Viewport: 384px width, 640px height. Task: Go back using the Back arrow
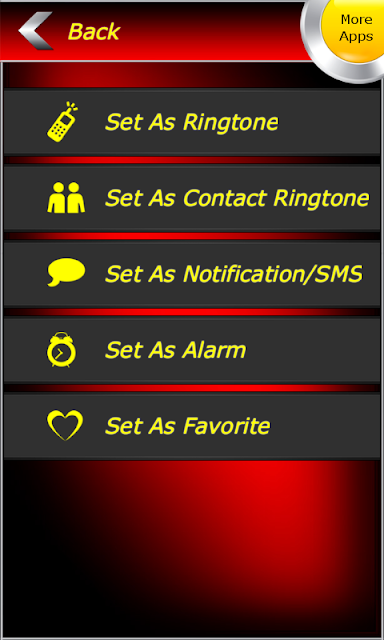coord(36,31)
